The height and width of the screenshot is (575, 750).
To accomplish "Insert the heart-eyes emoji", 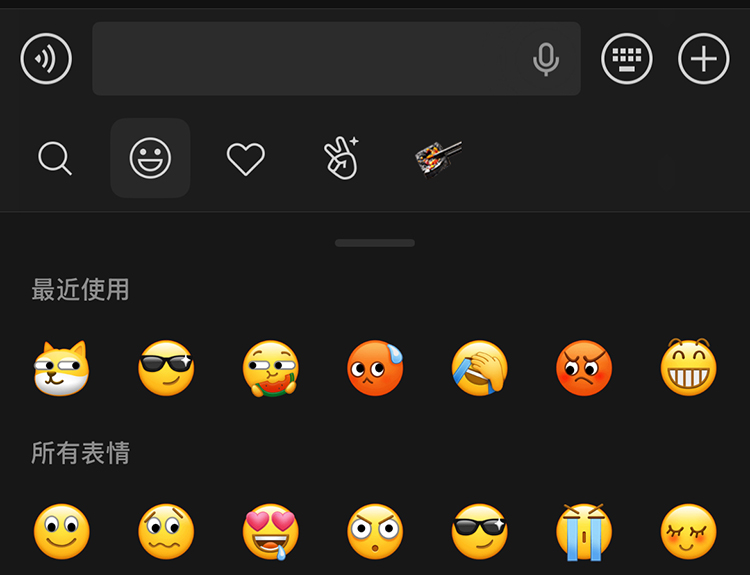I will coord(271,531).
